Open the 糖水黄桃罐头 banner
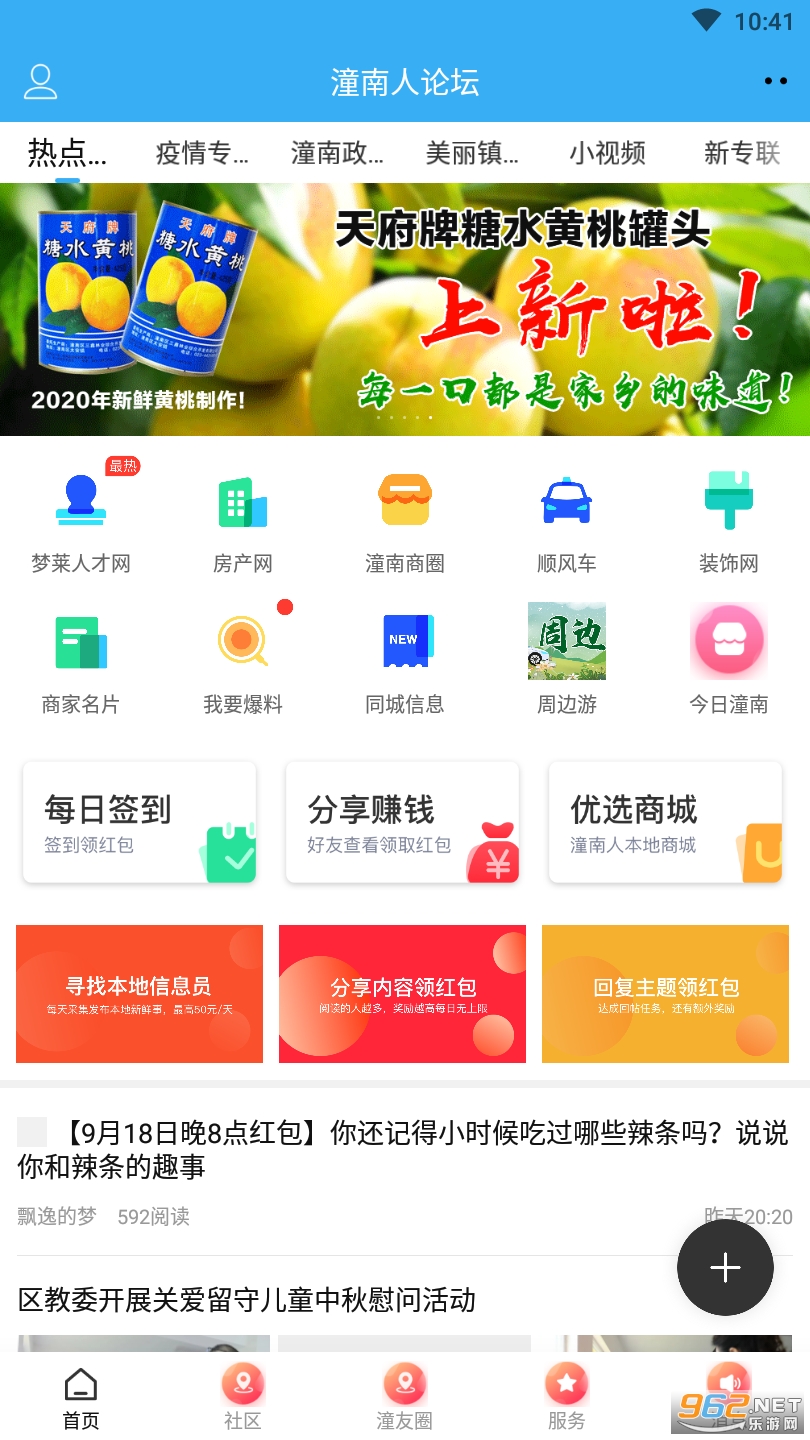Image resolution: width=810 pixels, height=1440 pixels. click(x=405, y=309)
